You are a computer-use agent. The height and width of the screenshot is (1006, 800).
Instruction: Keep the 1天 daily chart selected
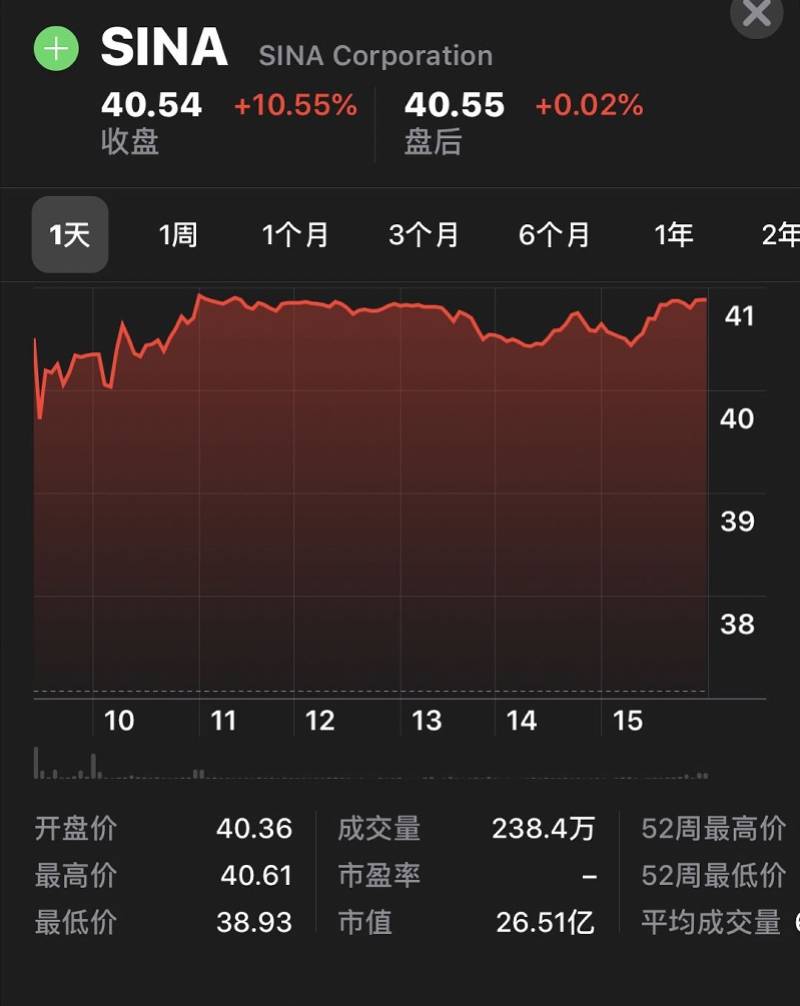tap(68, 235)
